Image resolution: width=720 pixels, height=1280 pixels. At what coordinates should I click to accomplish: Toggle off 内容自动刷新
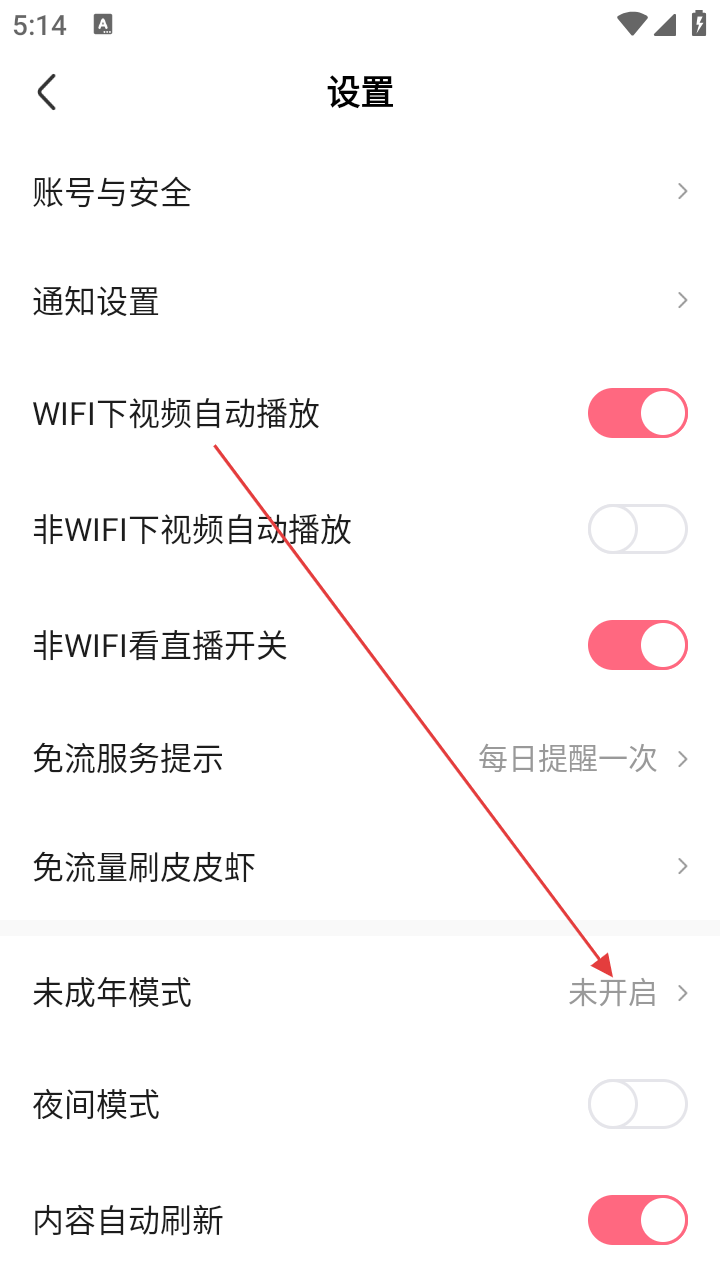pos(637,1220)
